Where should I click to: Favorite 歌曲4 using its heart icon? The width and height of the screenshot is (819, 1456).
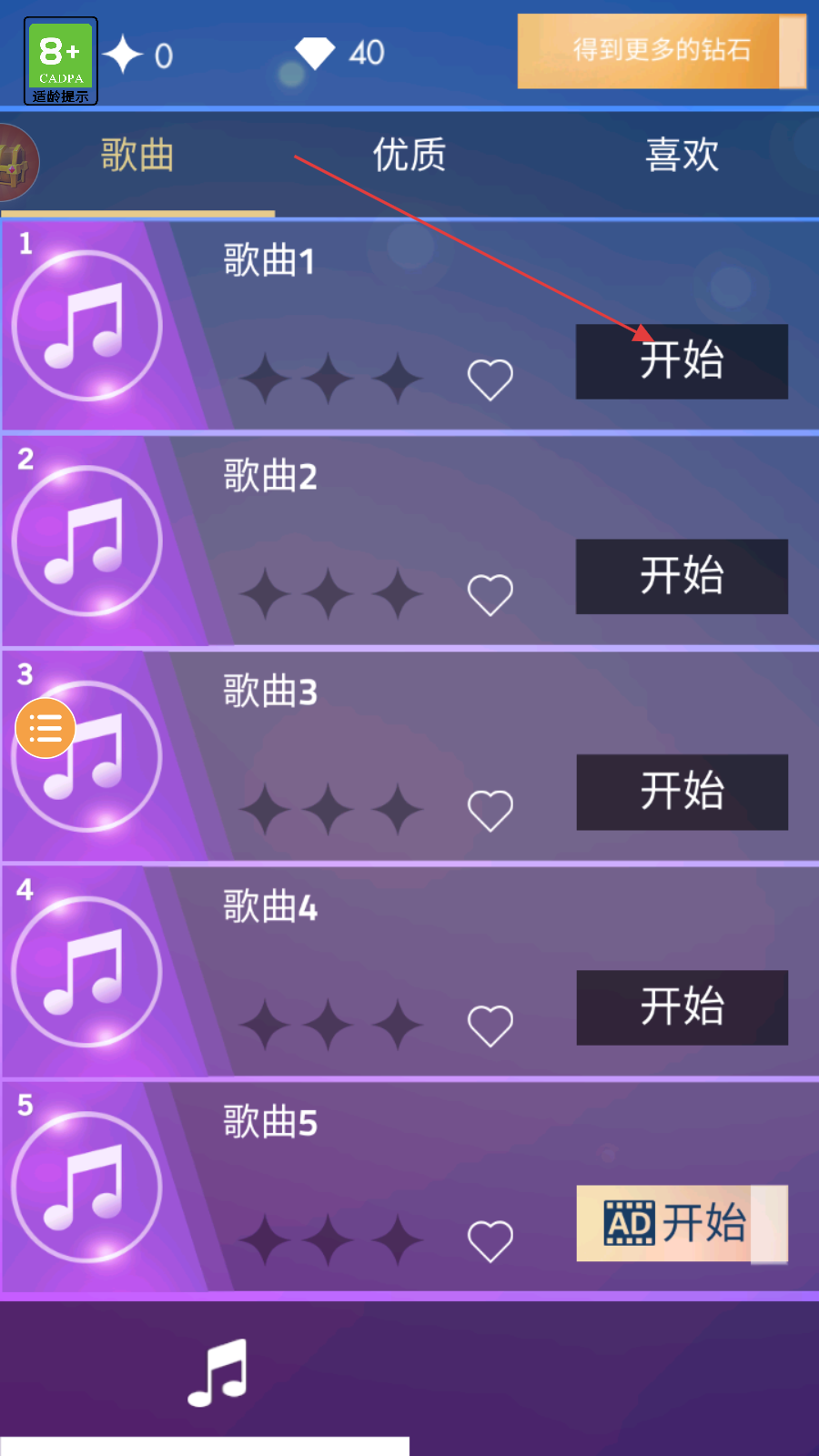[x=490, y=1026]
